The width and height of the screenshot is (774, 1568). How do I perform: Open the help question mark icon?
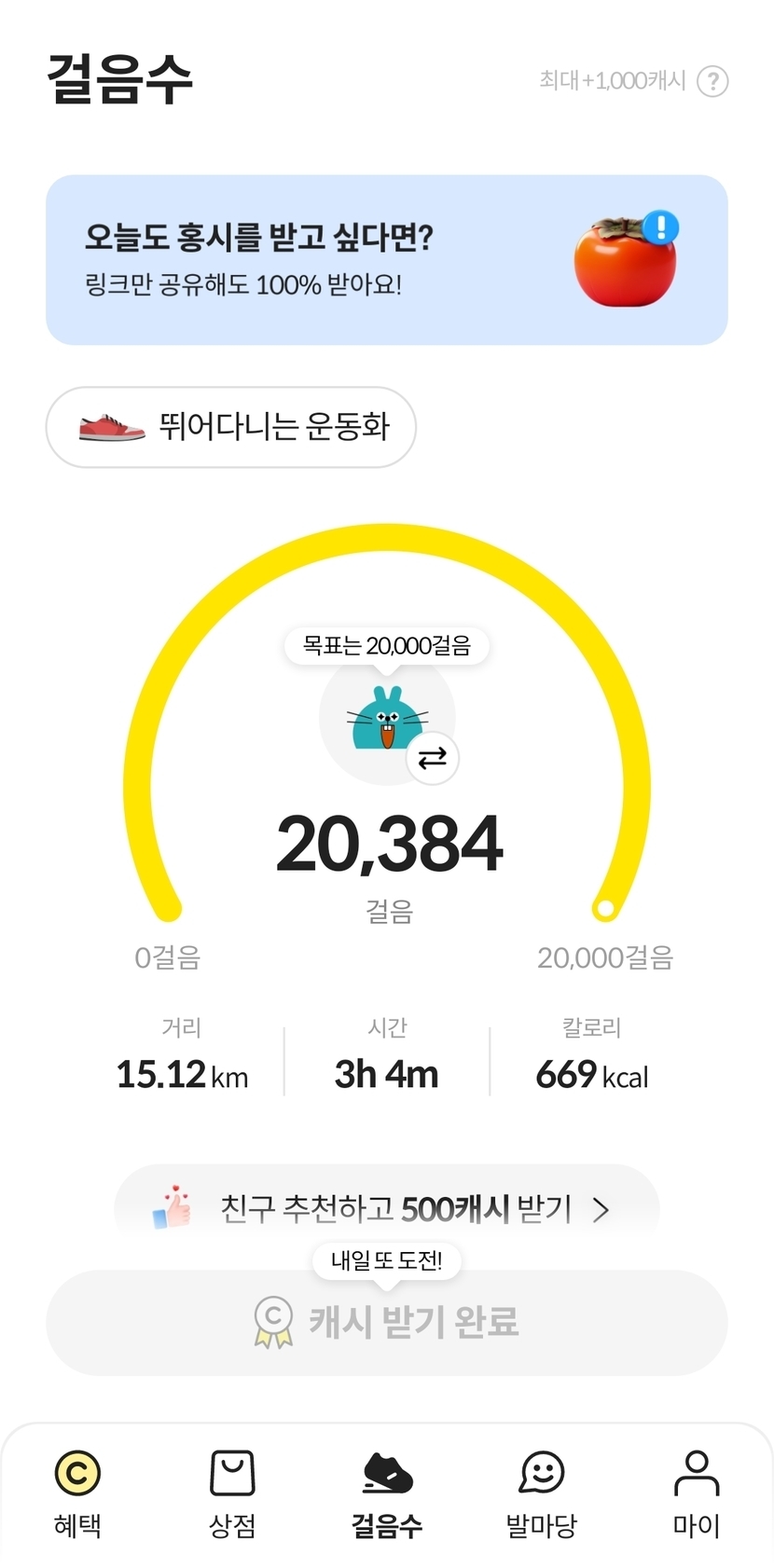(x=712, y=81)
